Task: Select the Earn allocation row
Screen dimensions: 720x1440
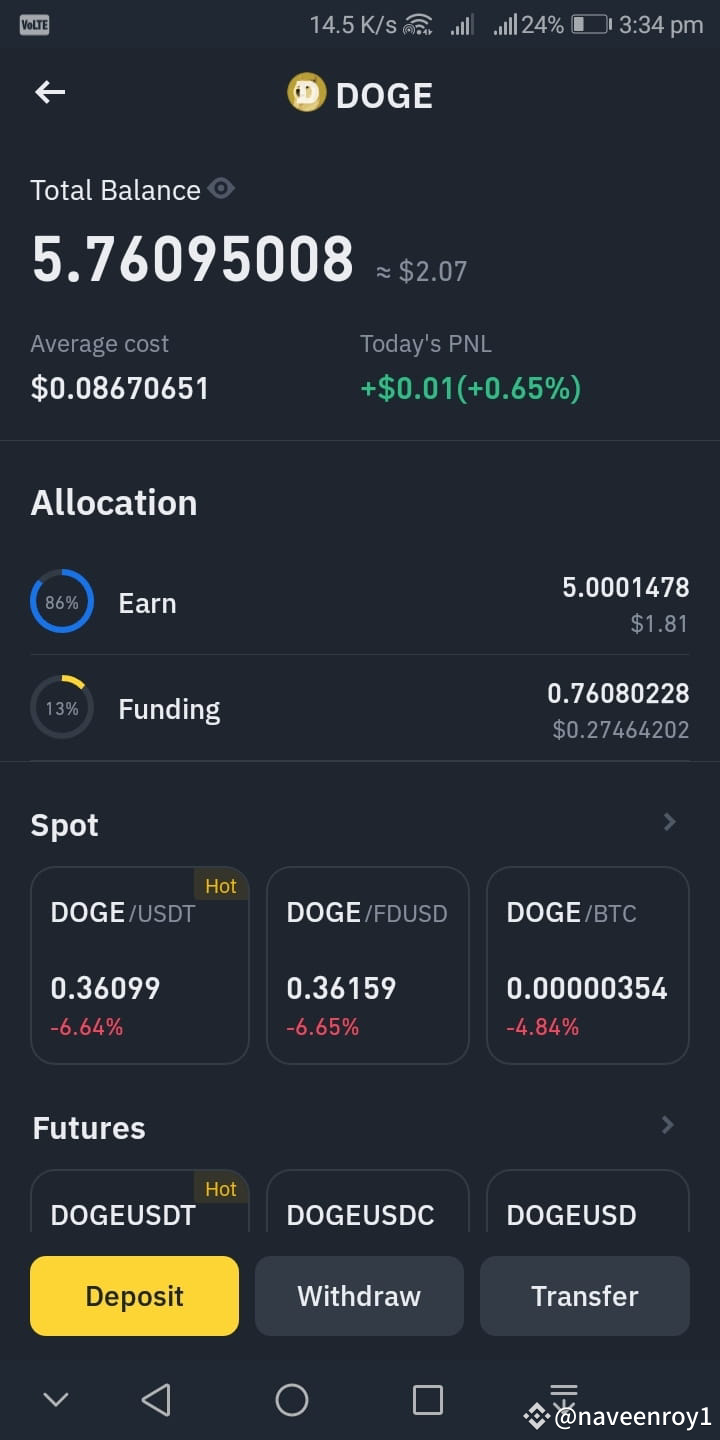Action: pos(360,601)
